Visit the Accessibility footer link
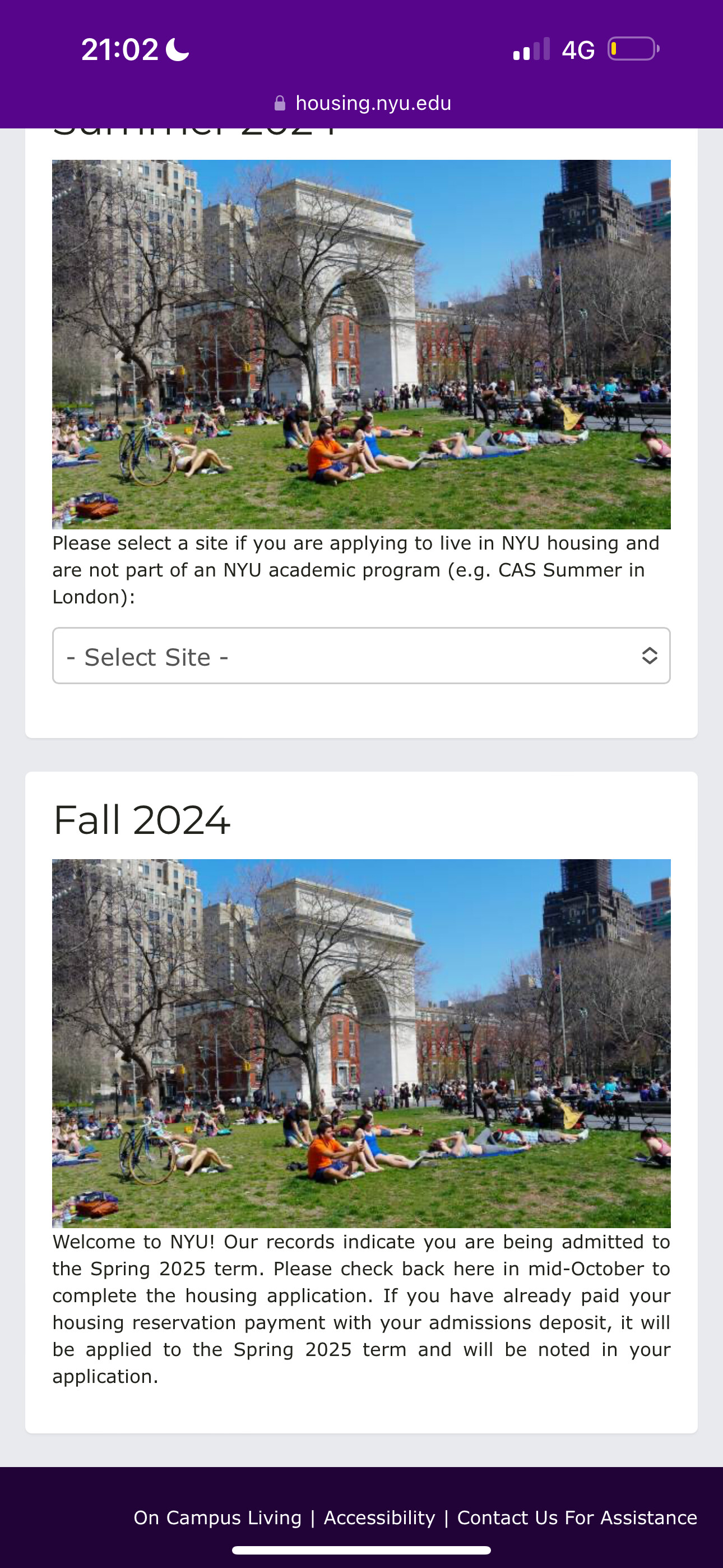The image size is (723, 1568). (x=379, y=1518)
